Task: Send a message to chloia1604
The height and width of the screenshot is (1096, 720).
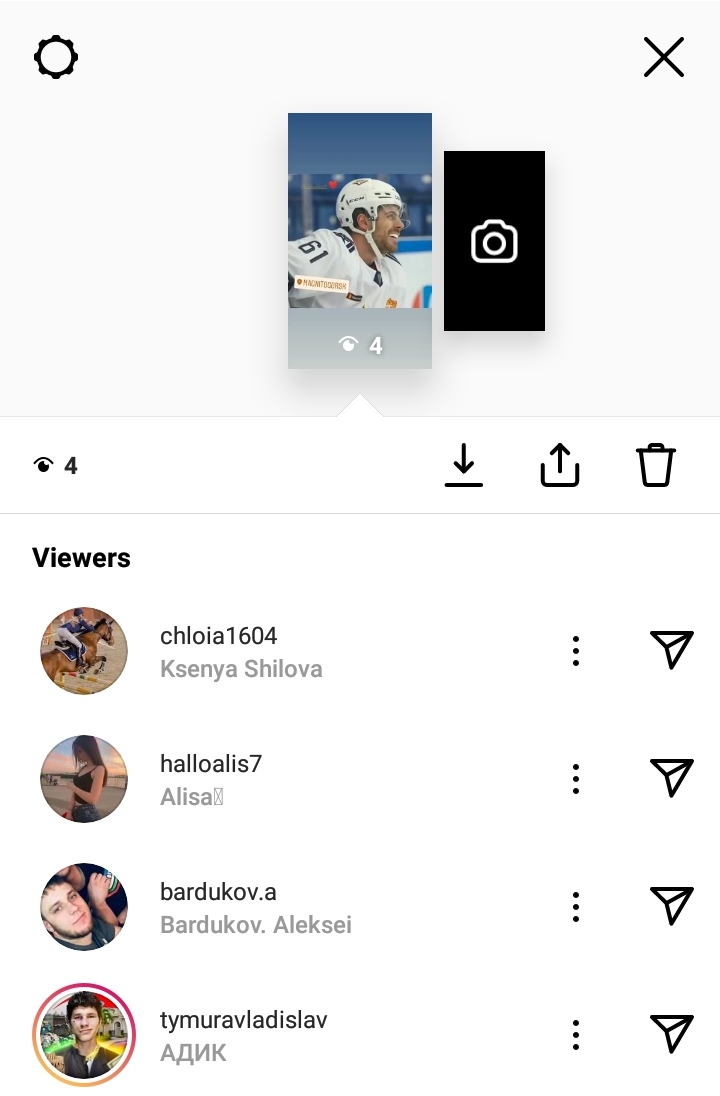Action: point(672,650)
